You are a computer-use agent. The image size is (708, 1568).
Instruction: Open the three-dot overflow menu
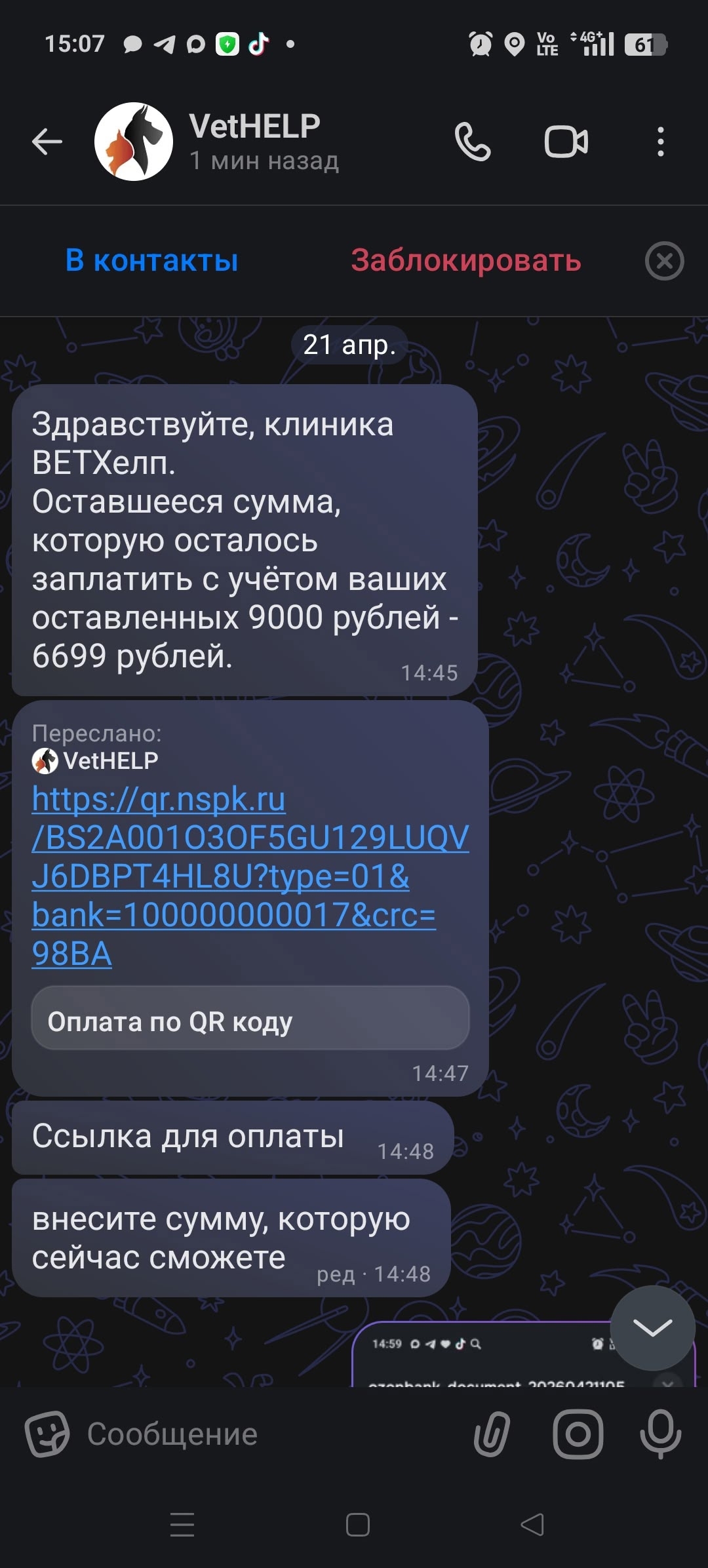pos(660,142)
